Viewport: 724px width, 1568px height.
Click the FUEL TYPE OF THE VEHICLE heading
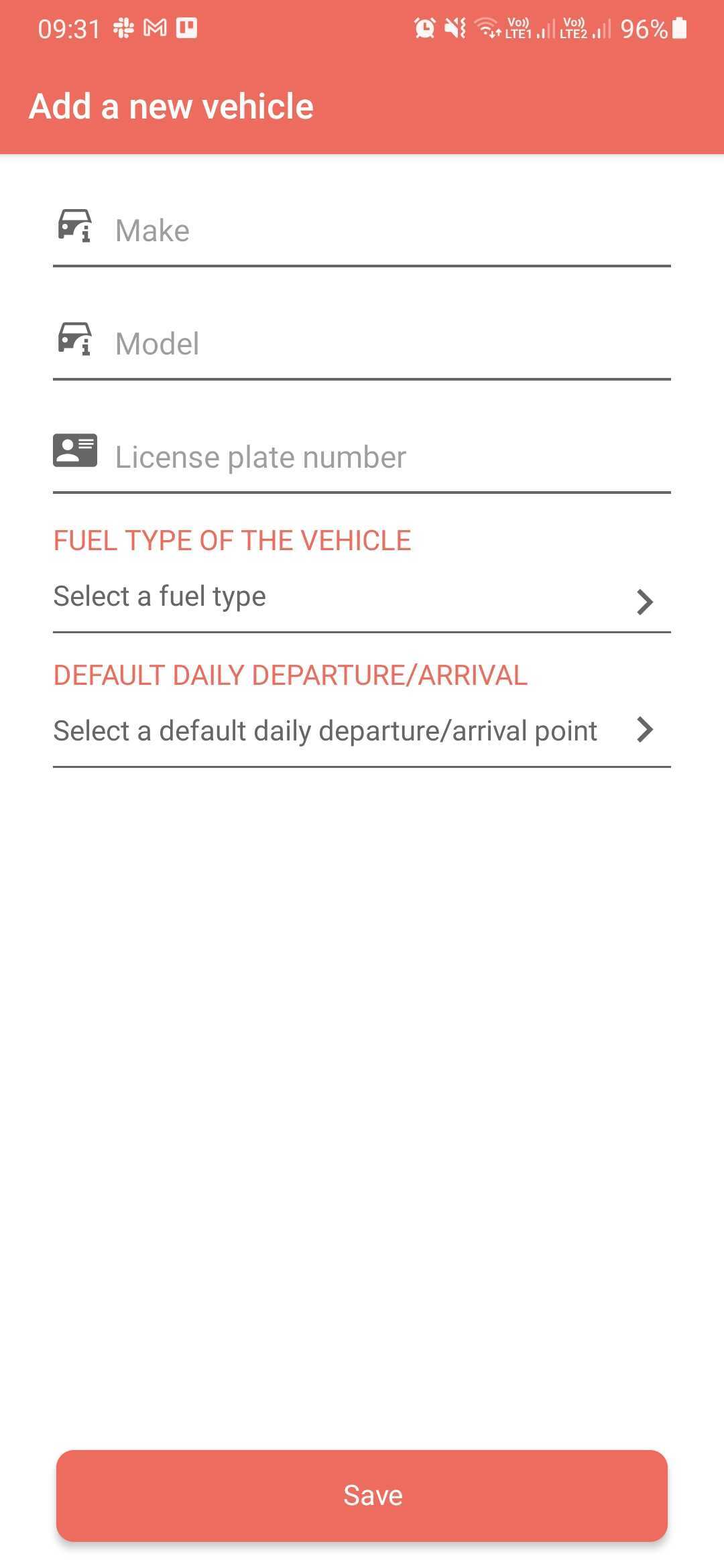[233, 540]
